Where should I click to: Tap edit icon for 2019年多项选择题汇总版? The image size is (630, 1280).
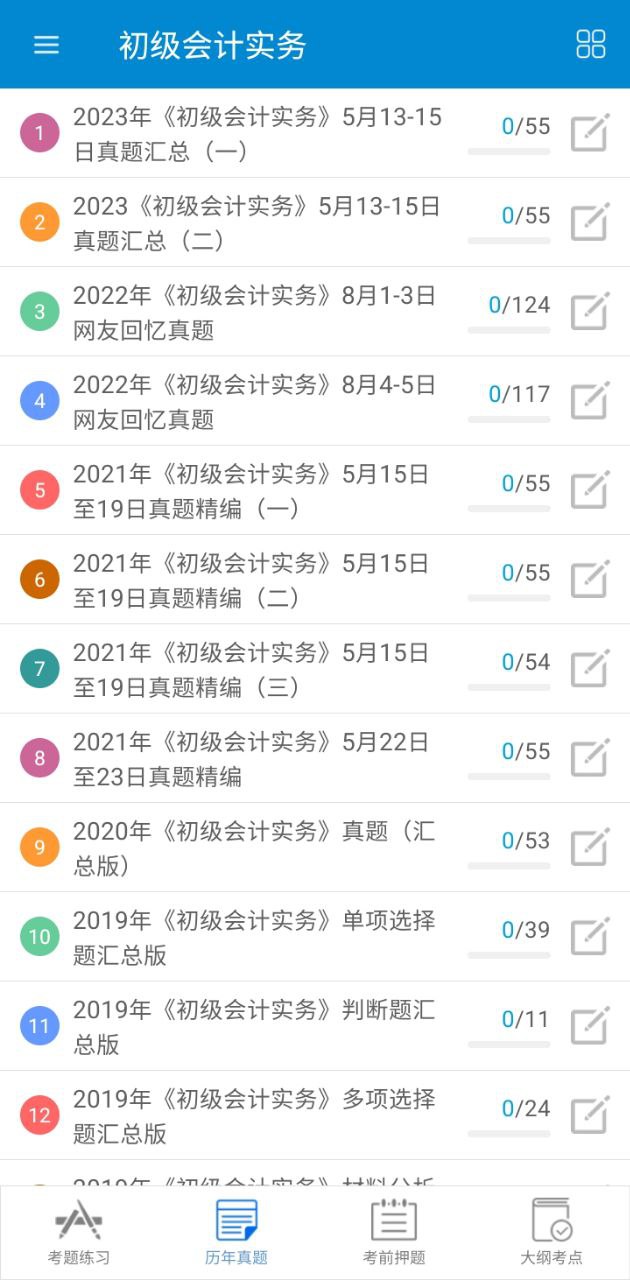pos(589,1115)
